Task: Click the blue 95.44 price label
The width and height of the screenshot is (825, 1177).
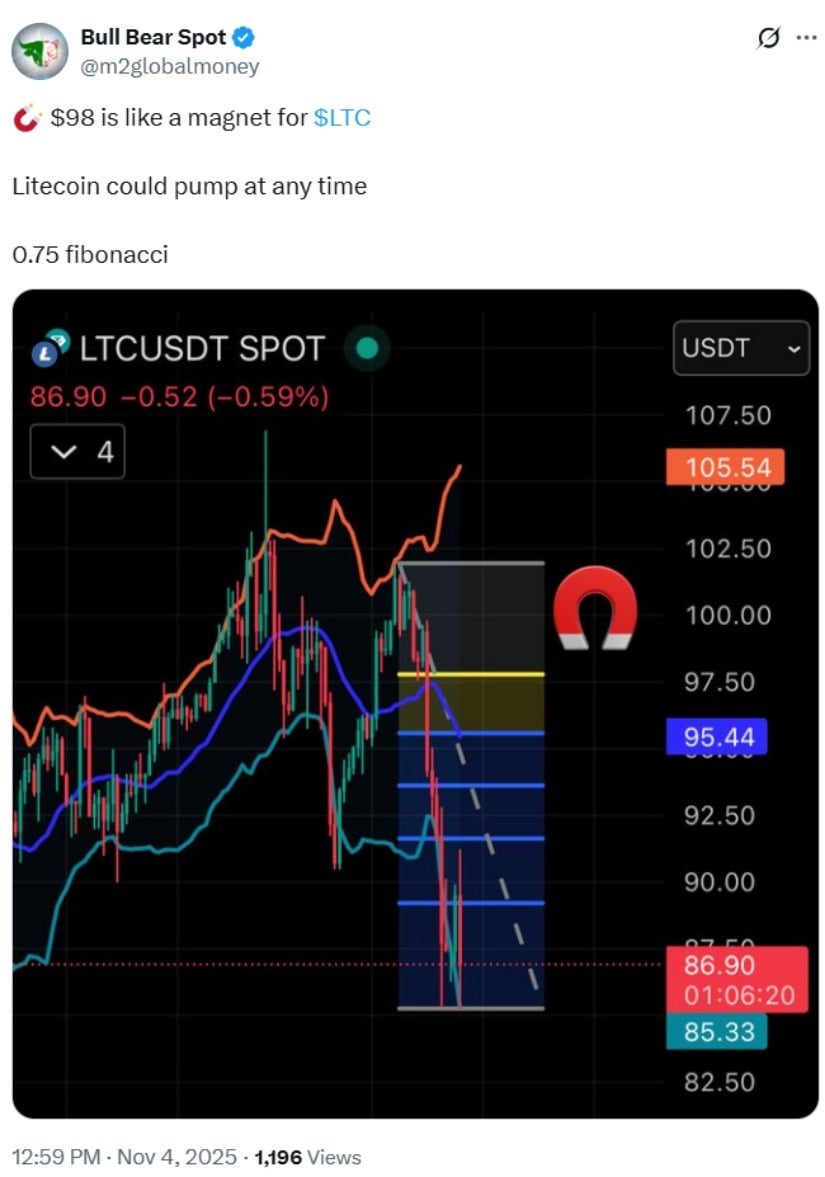Action: coord(718,737)
